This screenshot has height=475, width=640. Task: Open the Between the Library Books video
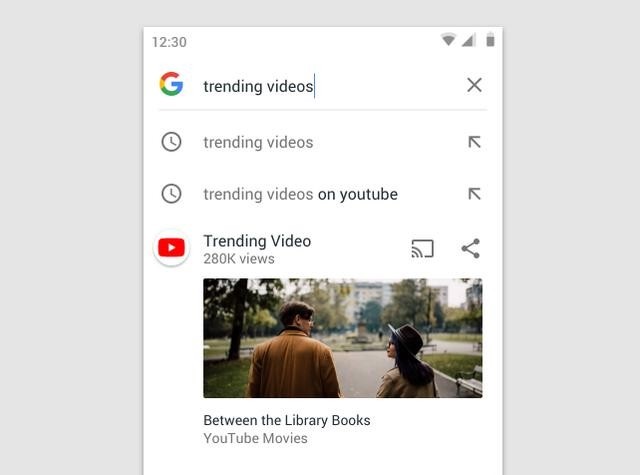[342, 338]
